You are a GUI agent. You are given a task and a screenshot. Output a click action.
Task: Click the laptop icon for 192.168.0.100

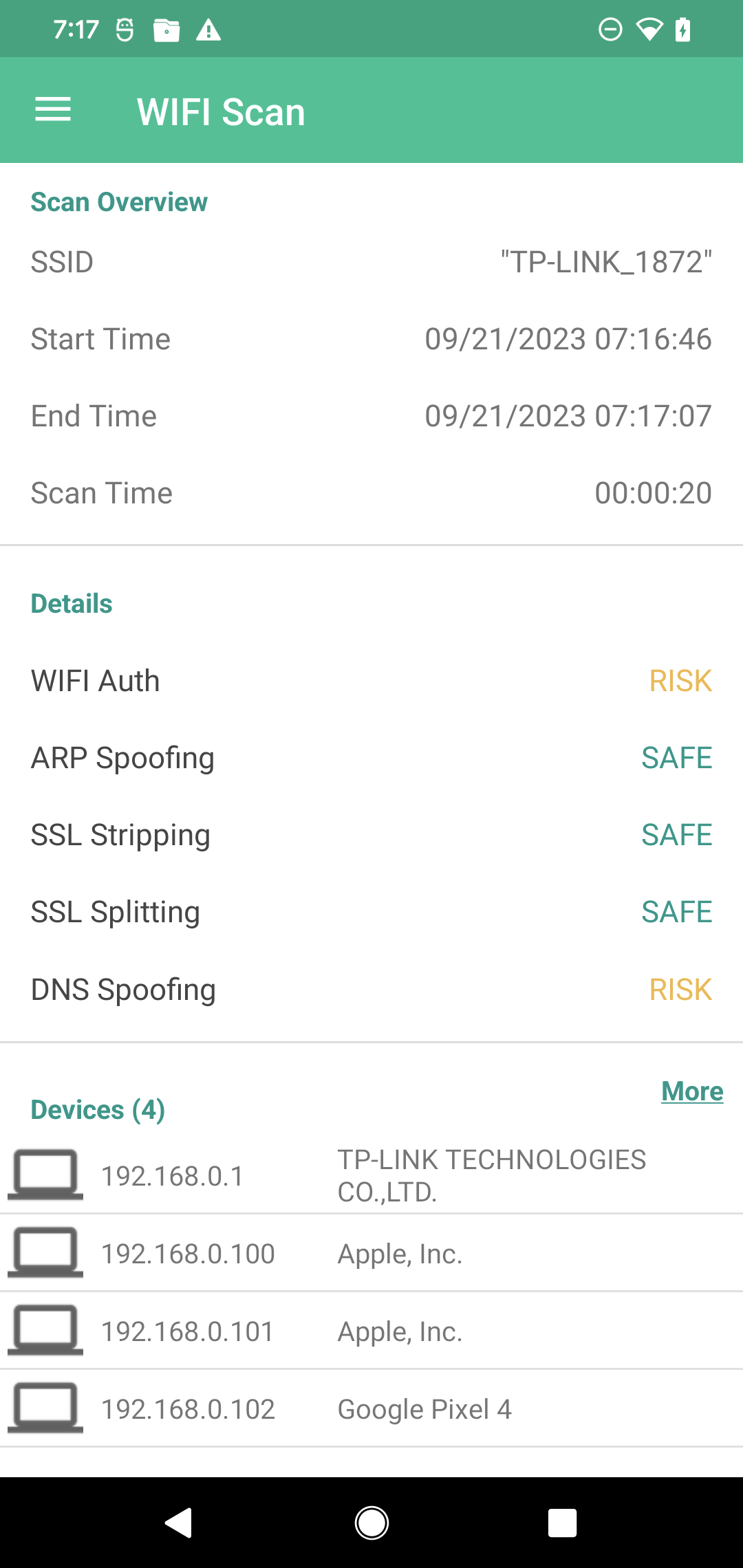coord(44,1253)
